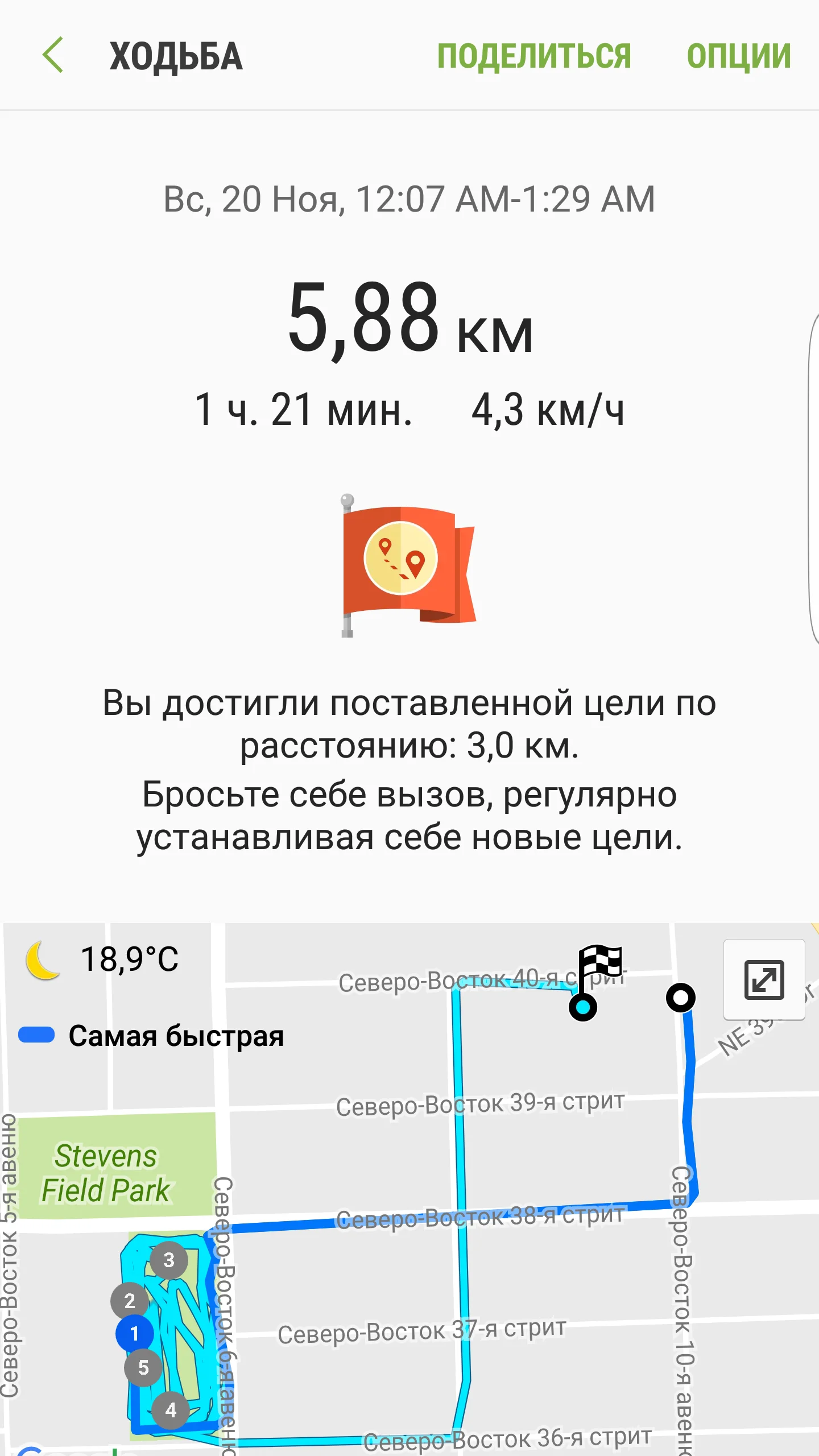This screenshot has height=1456, width=819.
Task: Go back from the Ходьба screen
Action: coord(53,55)
